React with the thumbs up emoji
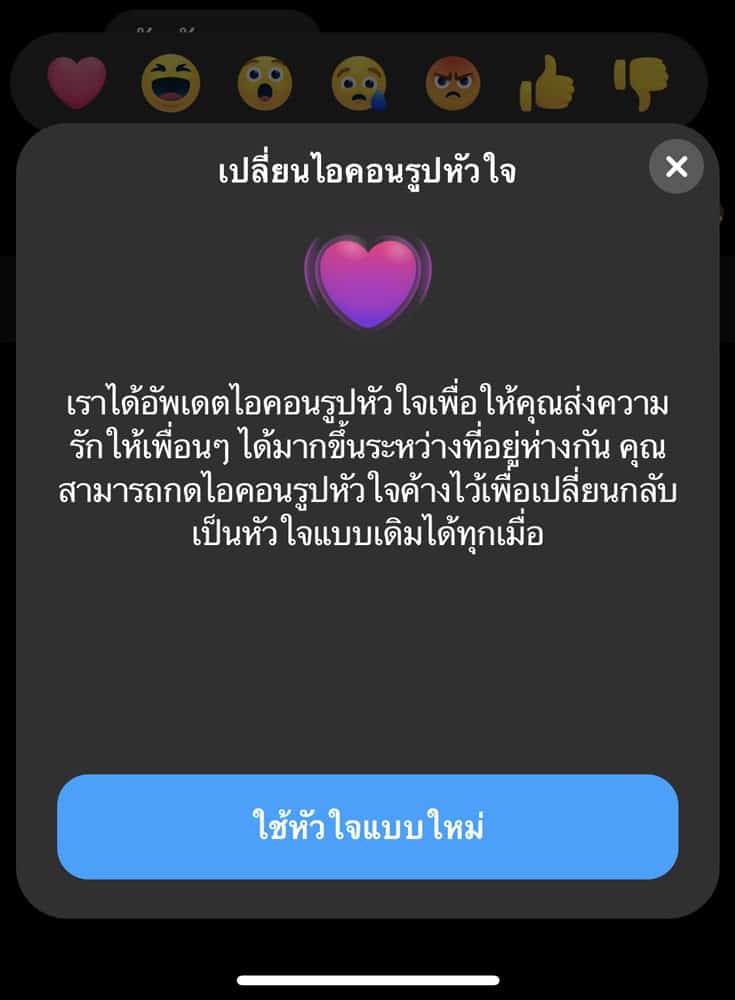 [x=547, y=83]
